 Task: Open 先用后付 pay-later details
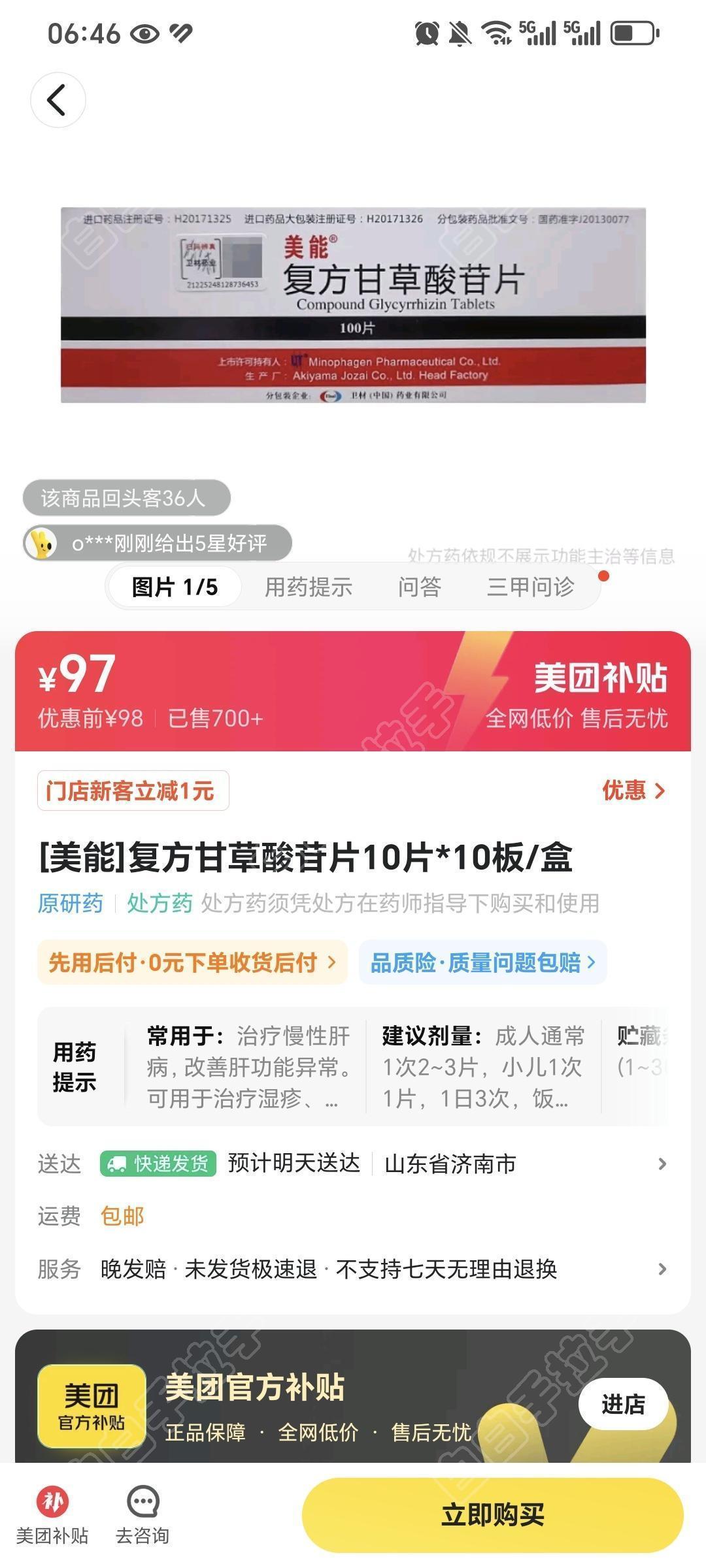click(x=192, y=962)
